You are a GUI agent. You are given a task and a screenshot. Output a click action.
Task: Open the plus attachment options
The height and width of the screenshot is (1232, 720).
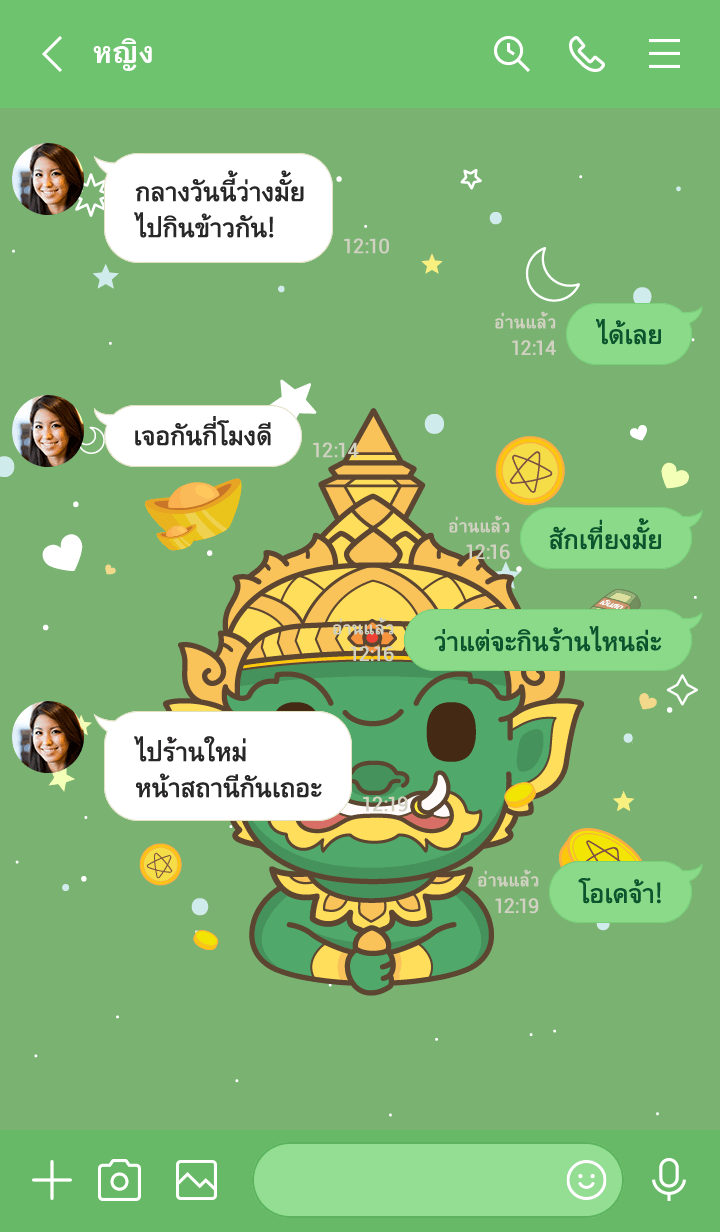[x=52, y=1180]
